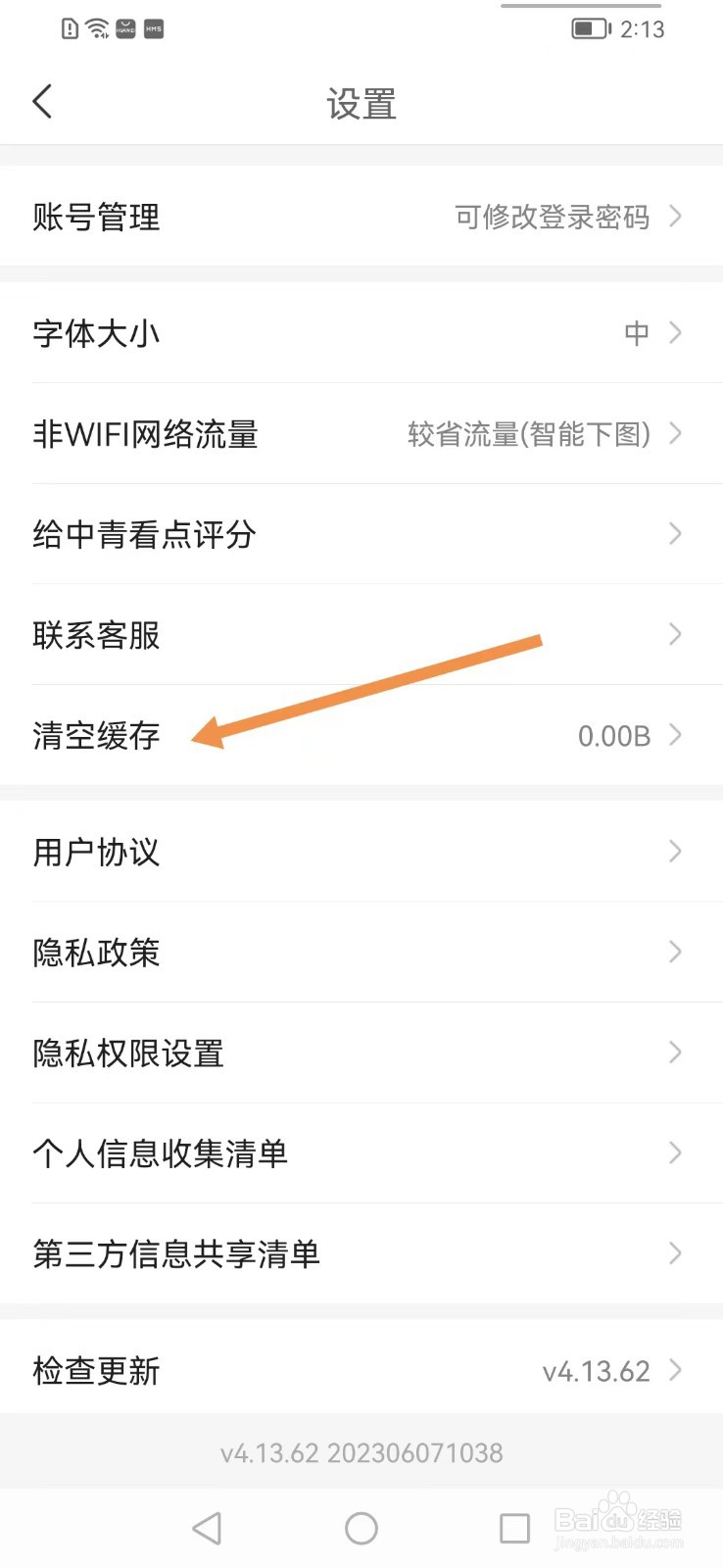
Task: Open the 隐私政策 privacy policy
Action: 94,953
